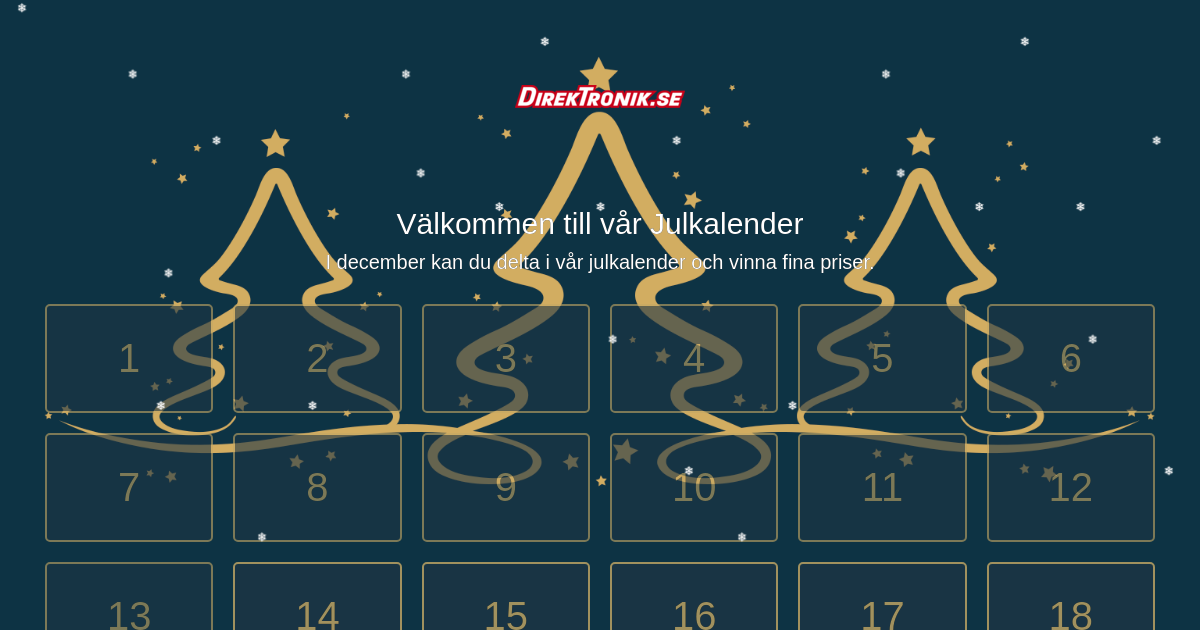Select door number 3
Screen dimensions: 1200x630
[506, 359]
